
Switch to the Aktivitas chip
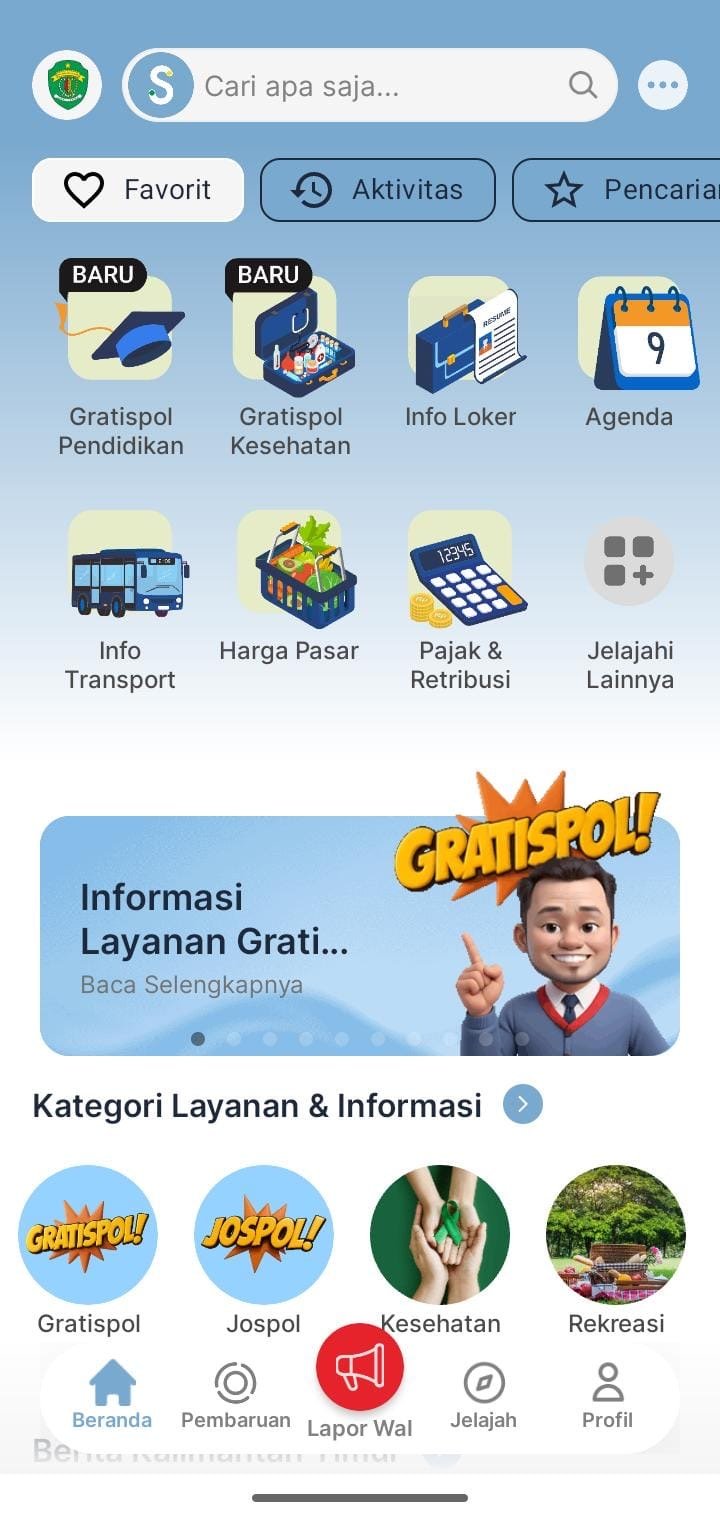click(378, 190)
